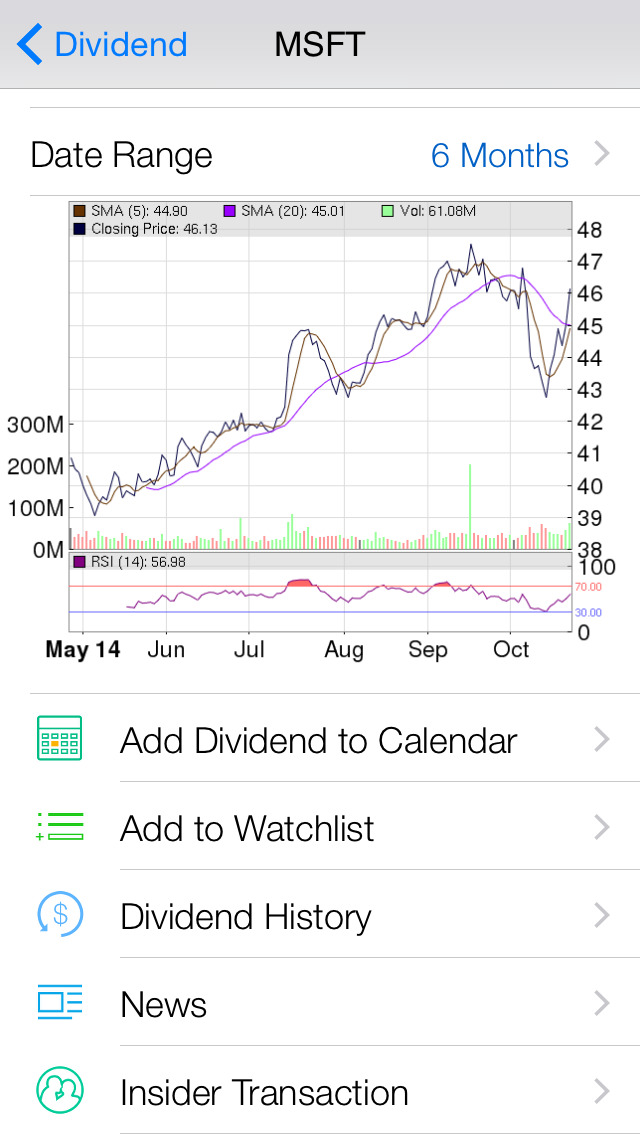Open Add Dividend to Calendar
640x1136 pixels.
318,741
